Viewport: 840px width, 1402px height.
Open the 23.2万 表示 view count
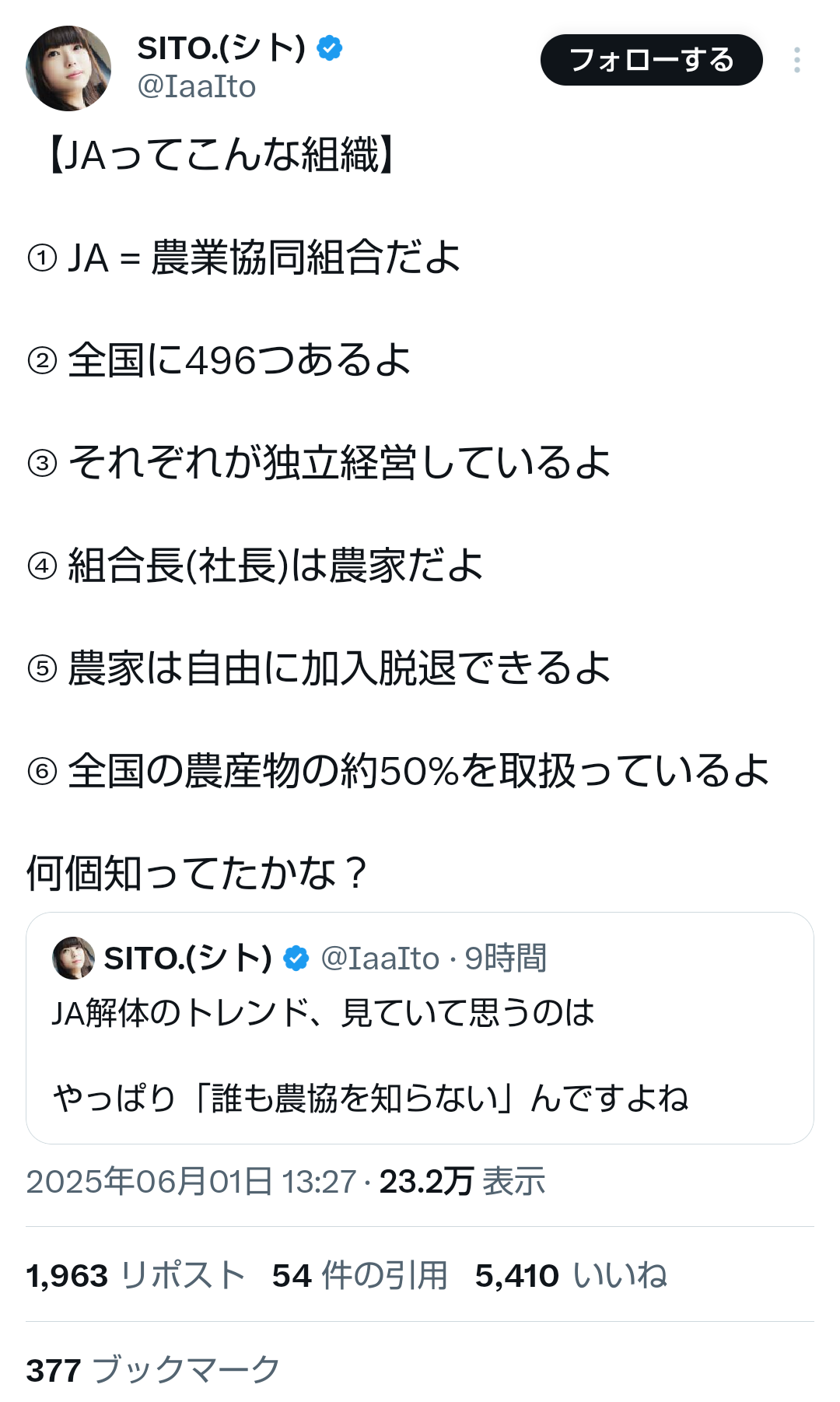(x=462, y=1181)
